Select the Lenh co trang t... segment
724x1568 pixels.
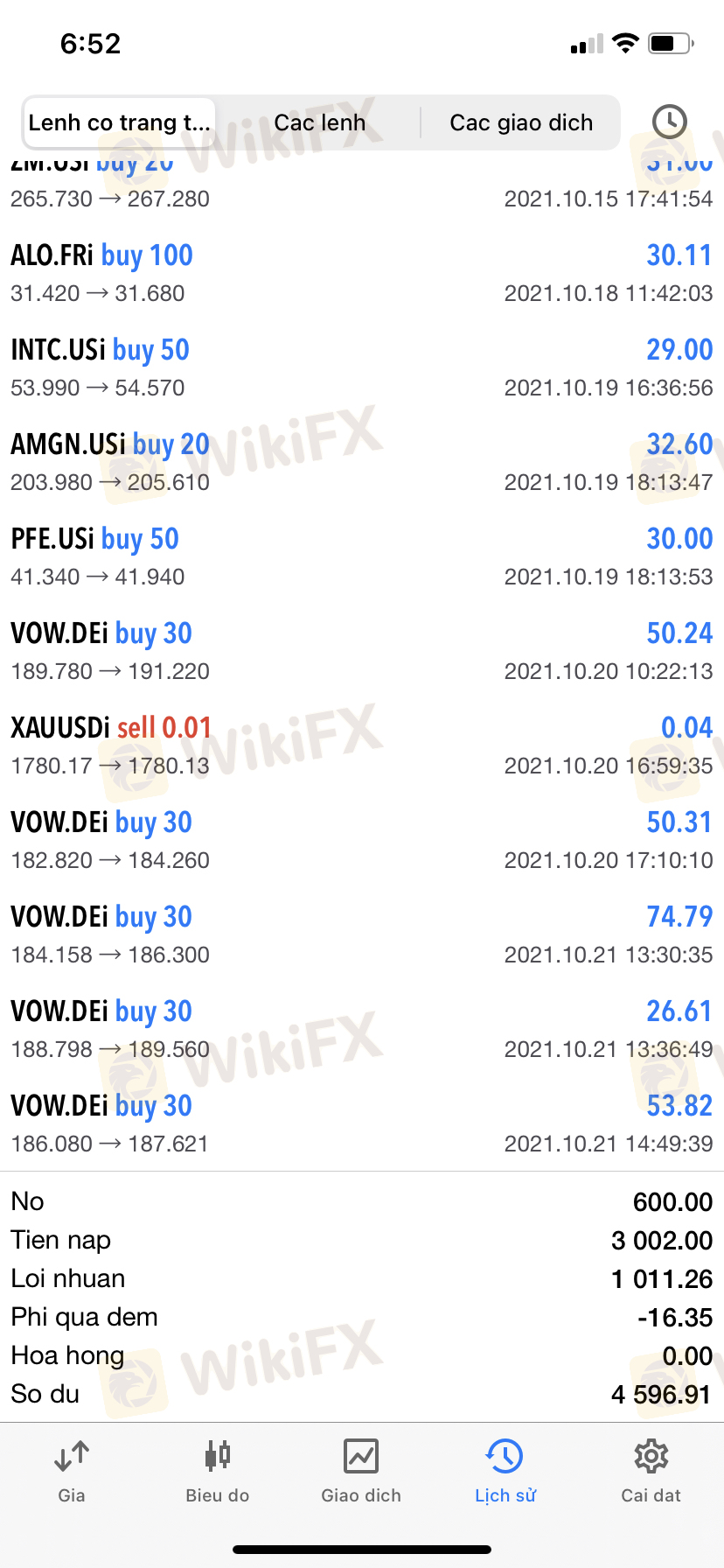(x=120, y=122)
